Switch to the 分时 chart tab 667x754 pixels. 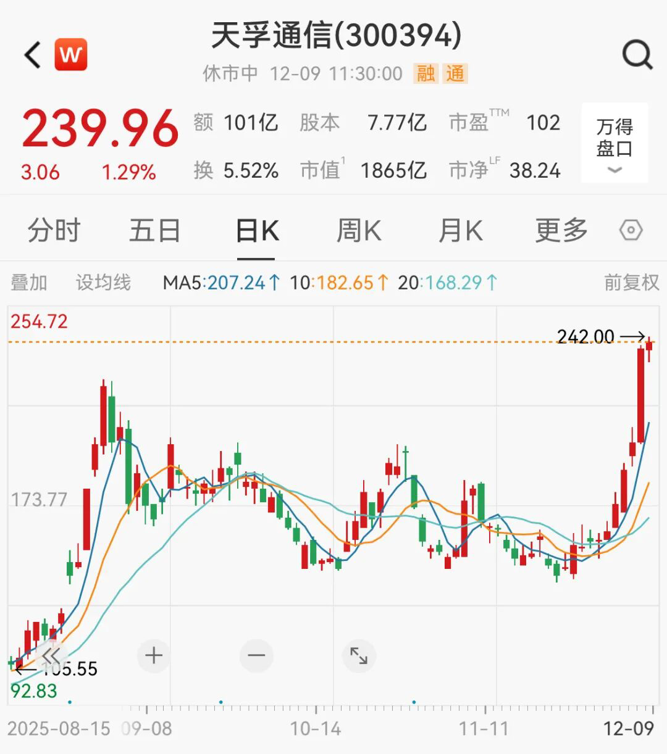(54, 231)
